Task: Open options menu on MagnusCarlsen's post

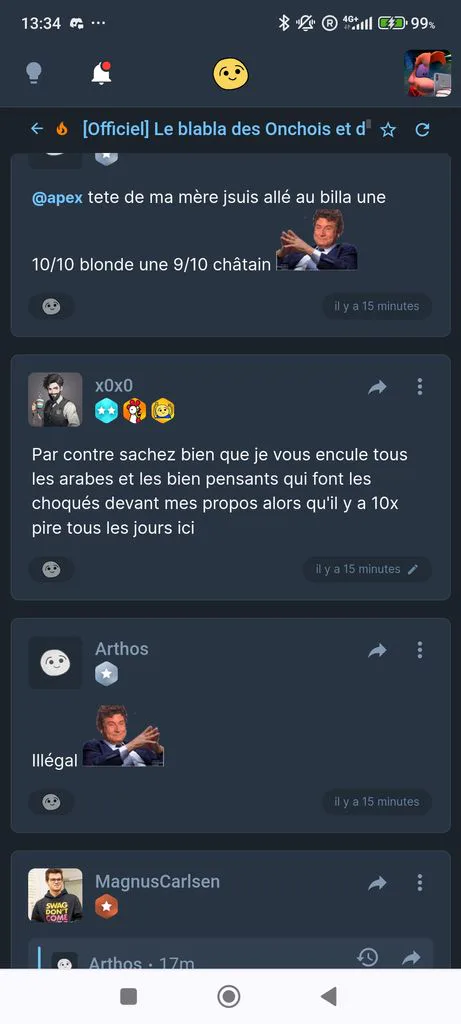Action: (420, 883)
